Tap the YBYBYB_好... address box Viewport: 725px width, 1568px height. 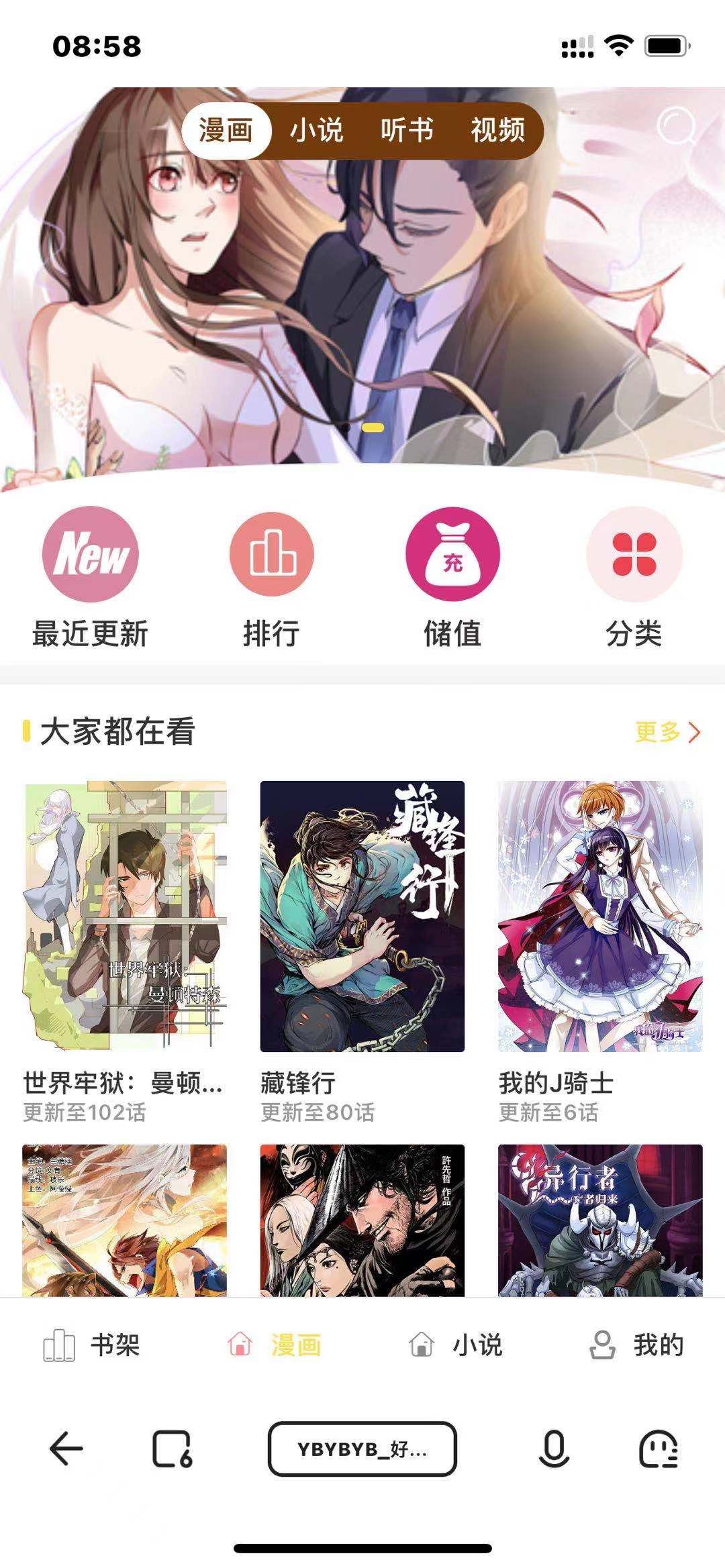click(362, 1449)
